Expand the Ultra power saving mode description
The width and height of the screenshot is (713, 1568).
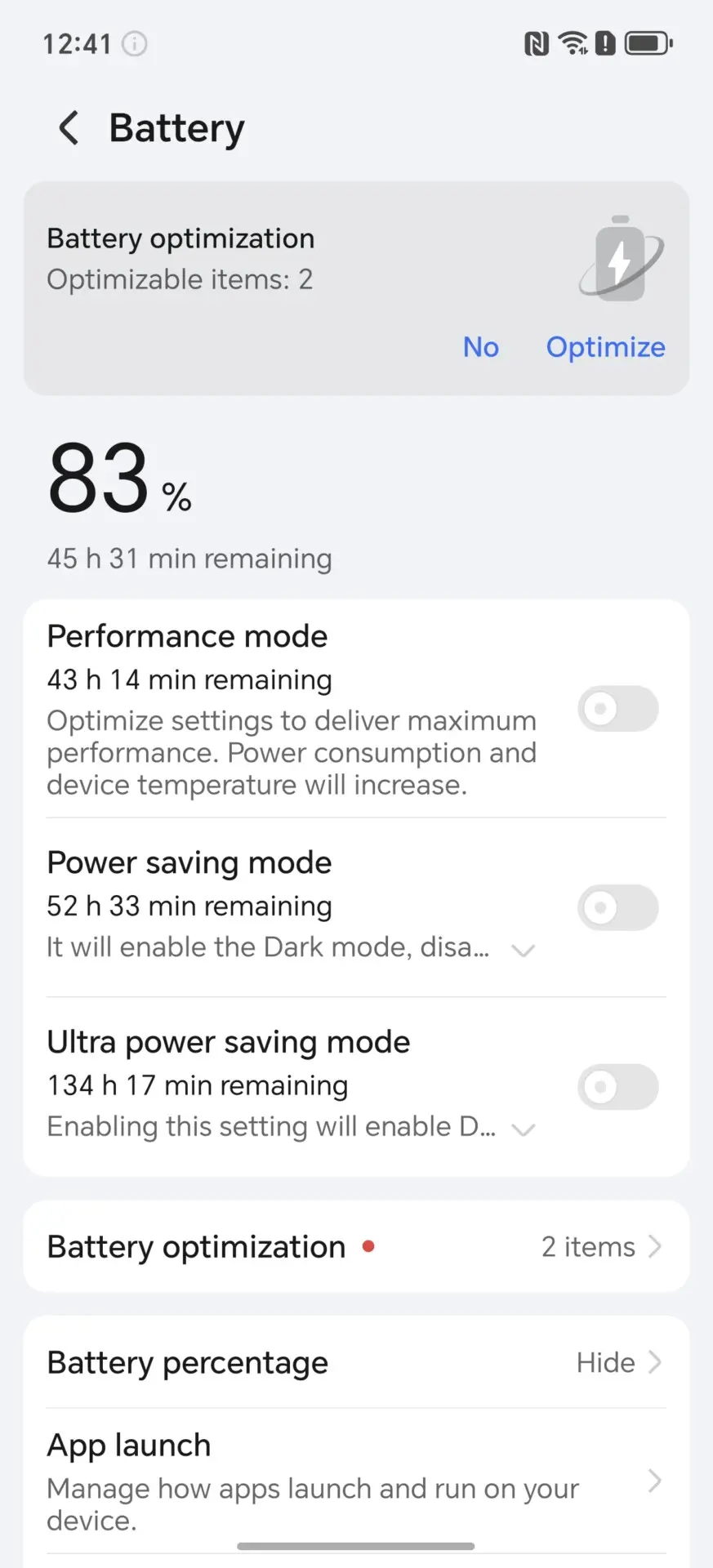pos(523,1129)
